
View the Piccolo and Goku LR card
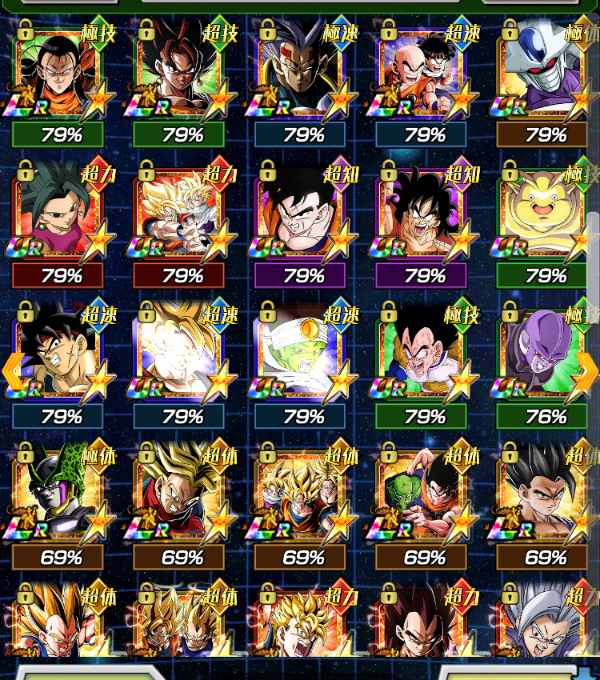tap(425, 500)
